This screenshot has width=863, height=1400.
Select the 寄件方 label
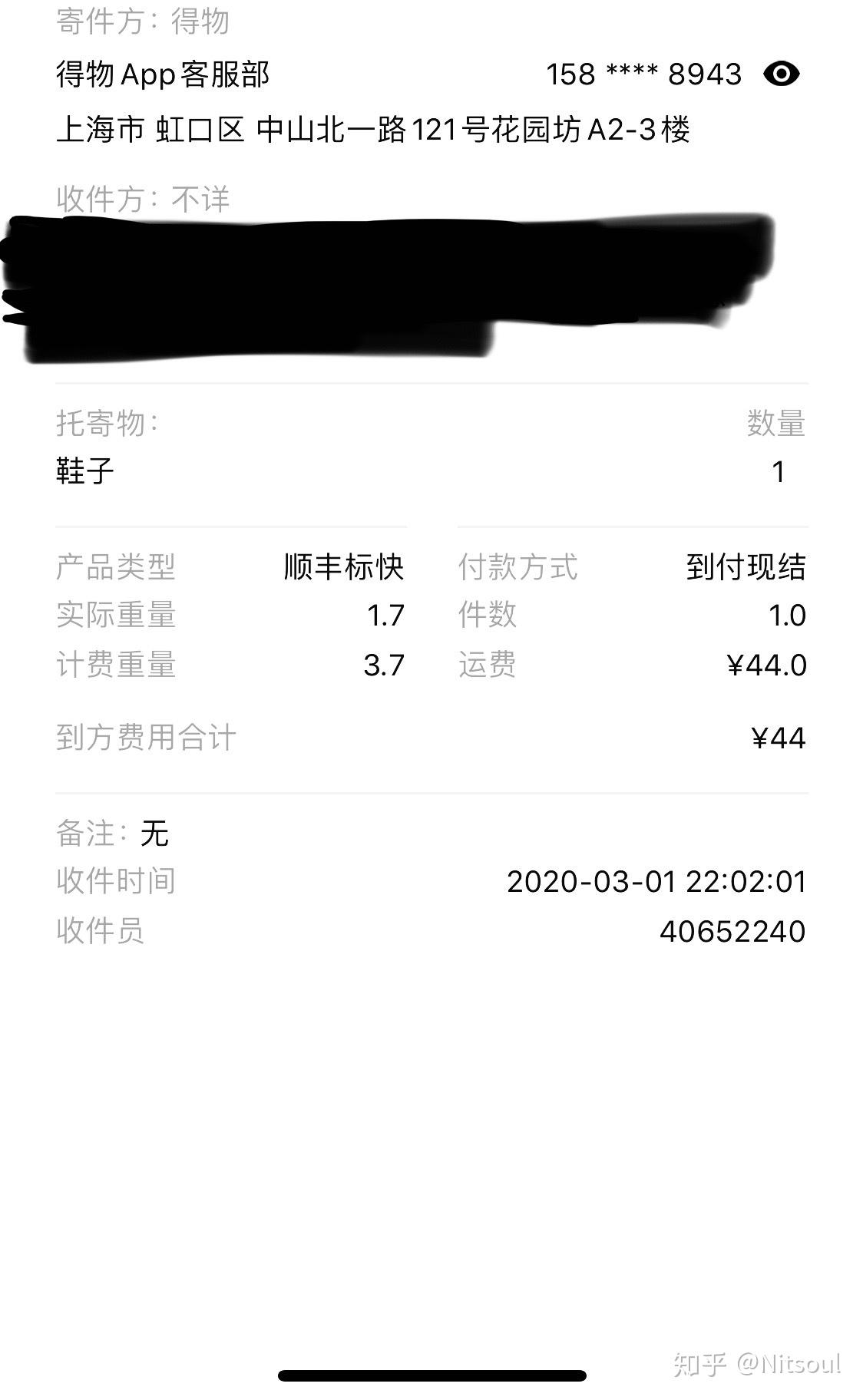[x=142, y=23]
